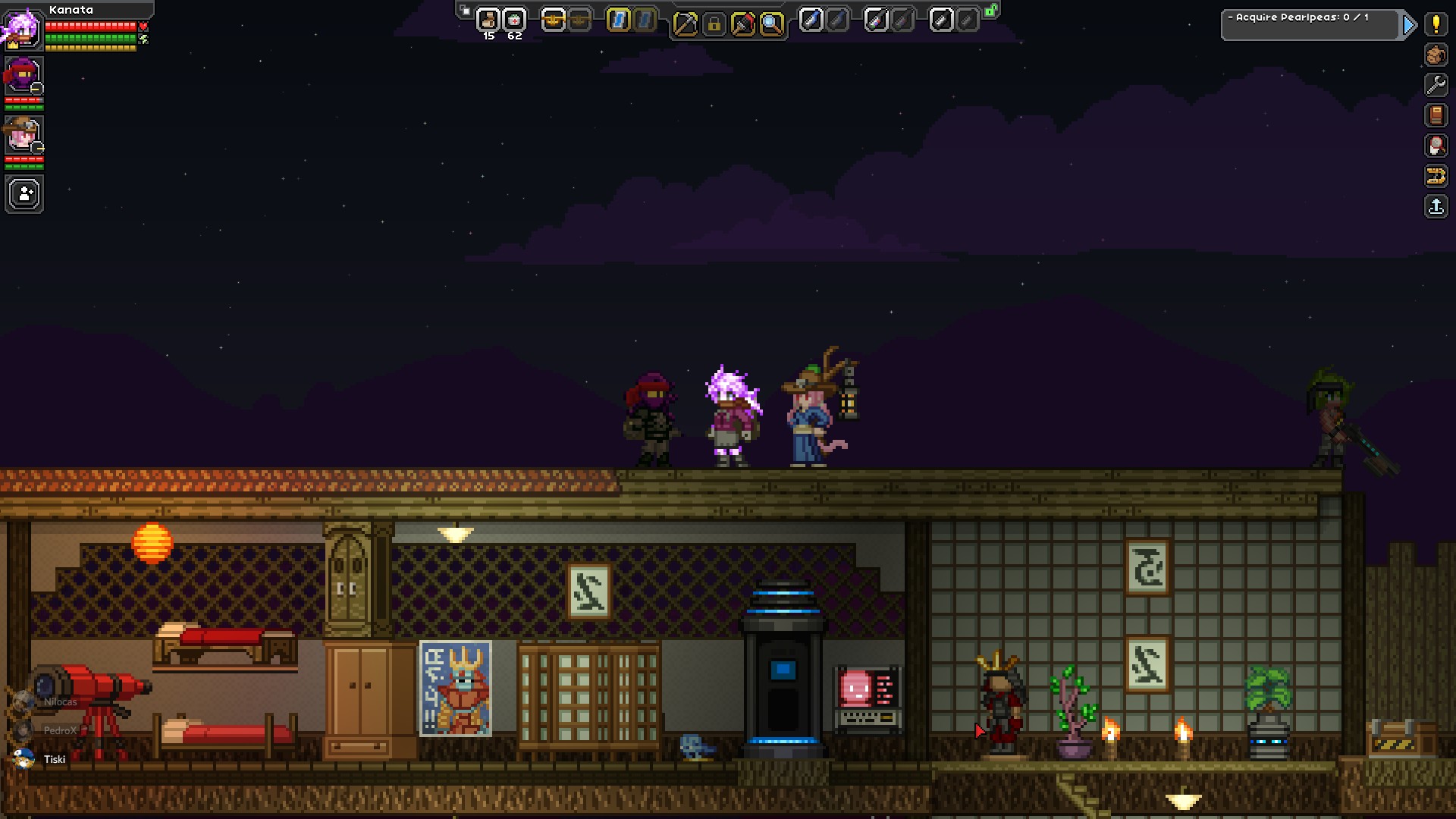Open the codex book
The image size is (1456, 819).
pyautogui.click(x=1436, y=115)
